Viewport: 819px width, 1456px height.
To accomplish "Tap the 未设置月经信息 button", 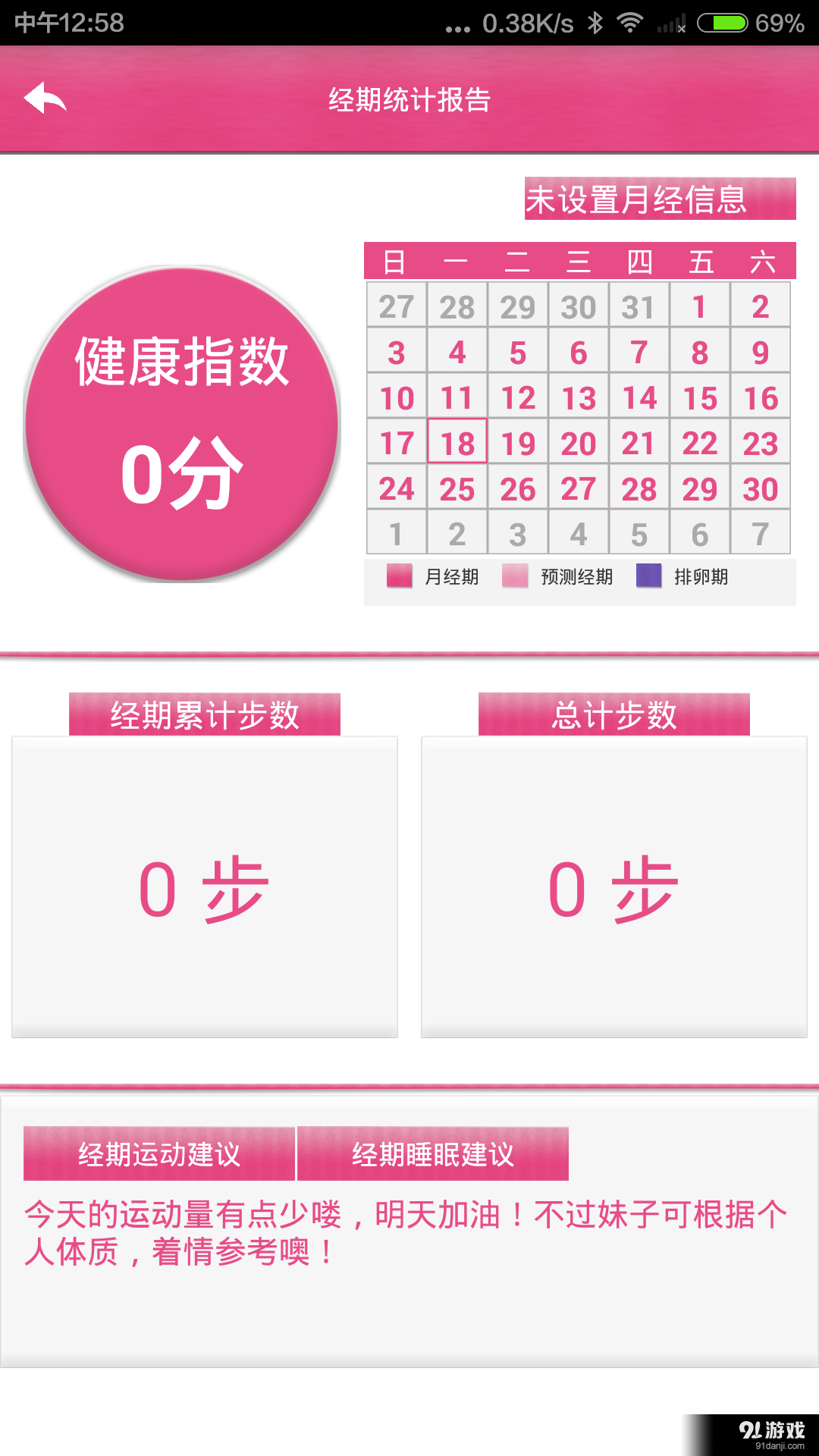I will point(660,199).
